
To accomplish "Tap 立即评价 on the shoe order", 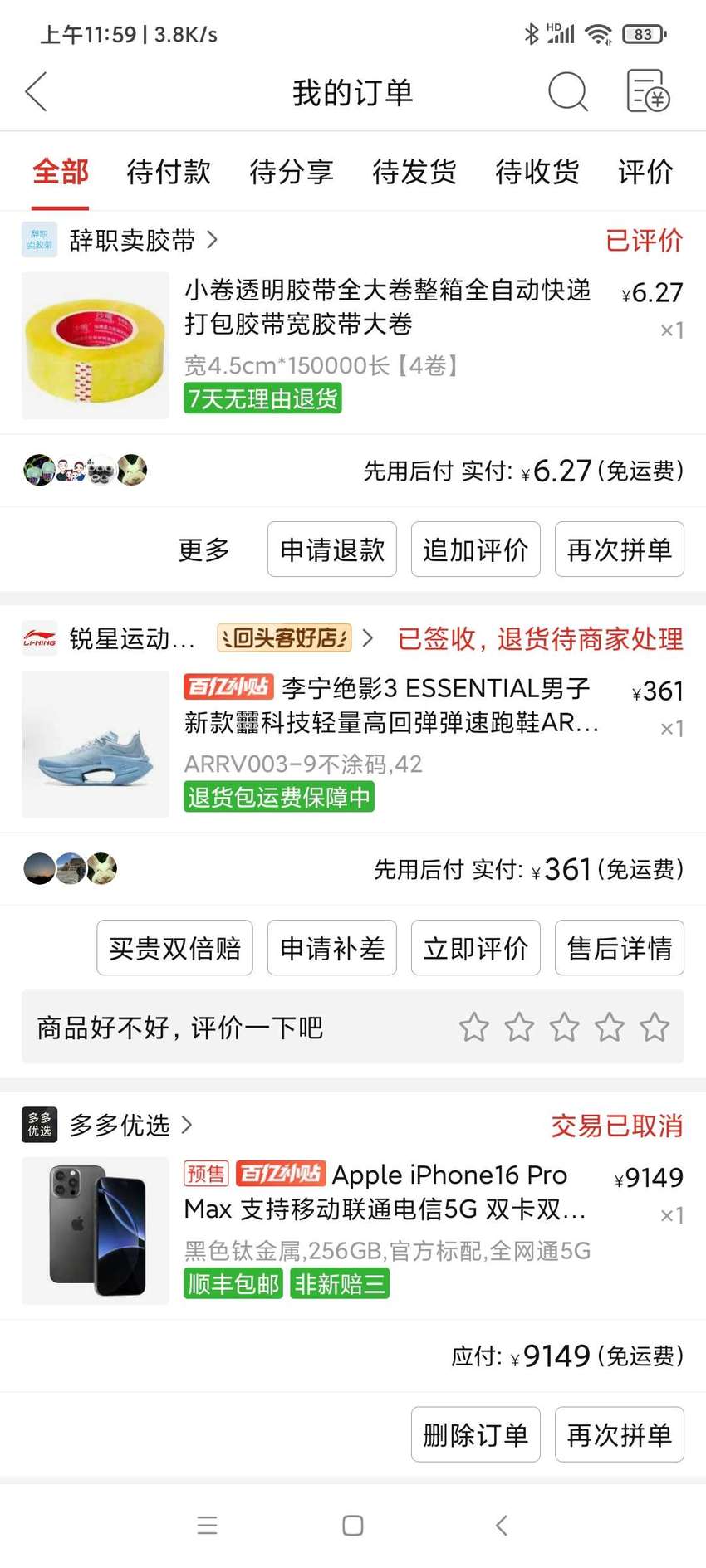I will click(x=476, y=948).
